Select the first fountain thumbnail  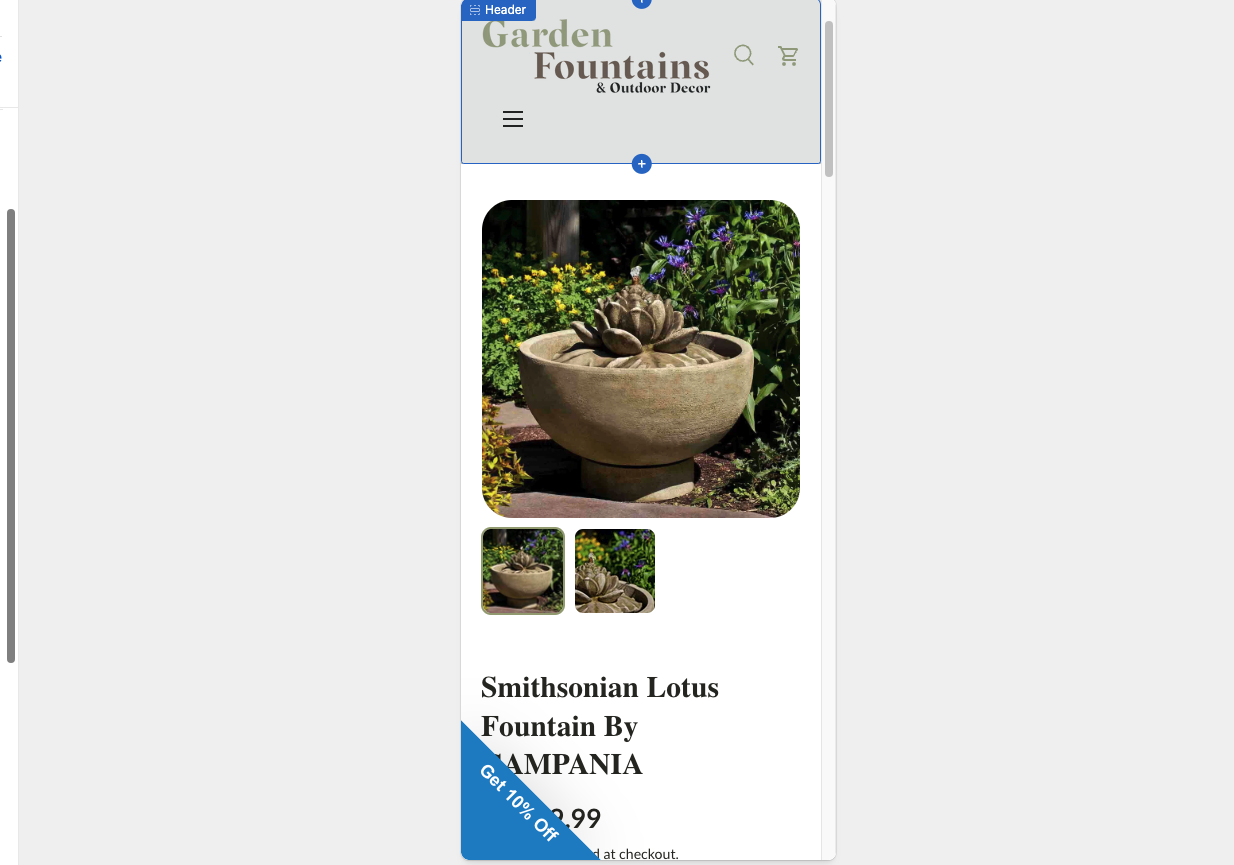point(523,571)
